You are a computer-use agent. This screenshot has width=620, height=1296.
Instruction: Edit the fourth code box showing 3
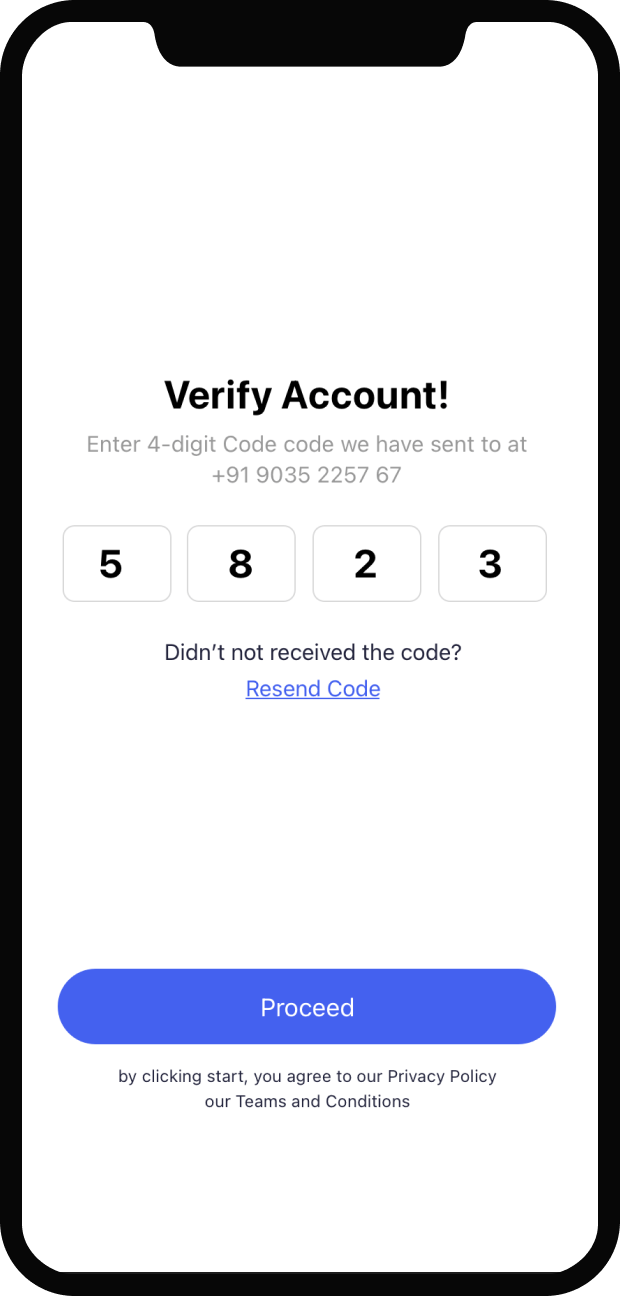pos(492,564)
